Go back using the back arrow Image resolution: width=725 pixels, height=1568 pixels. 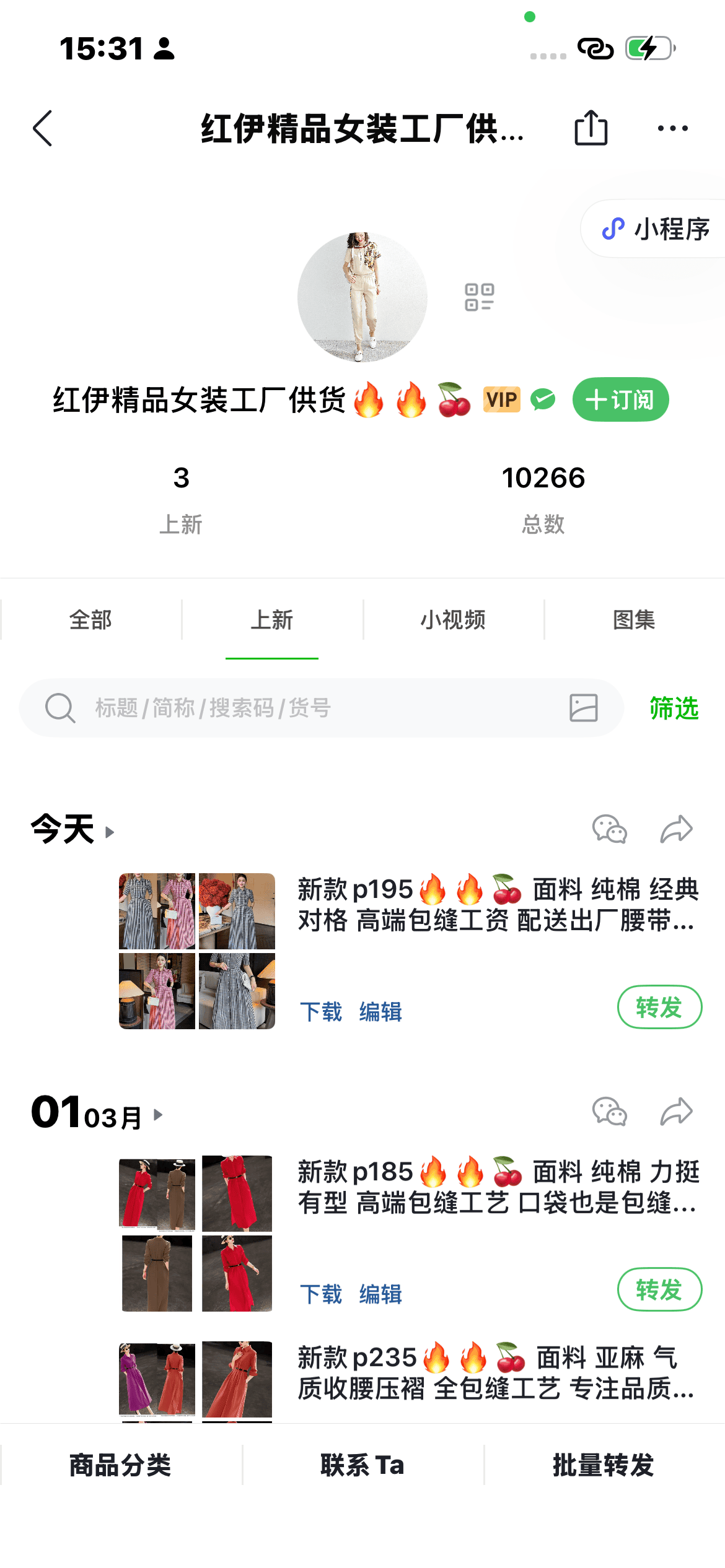[x=42, y=128]
